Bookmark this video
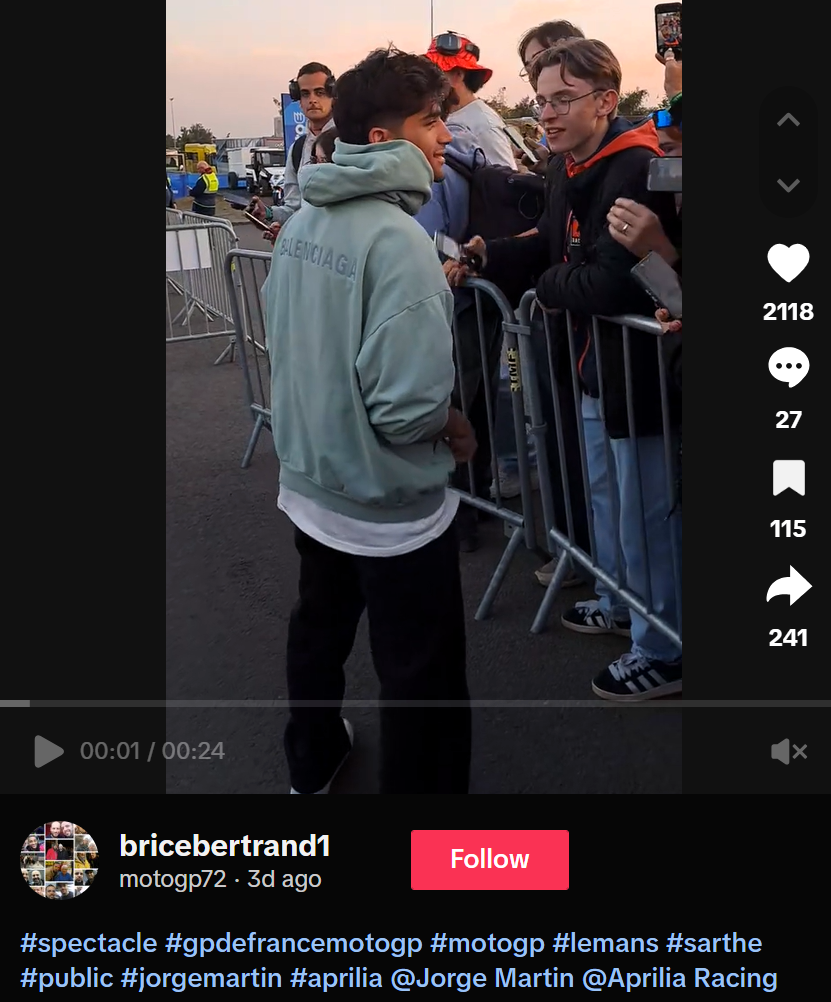The width and height of the screenshot is (831, 1002). (x=788, y=478)
